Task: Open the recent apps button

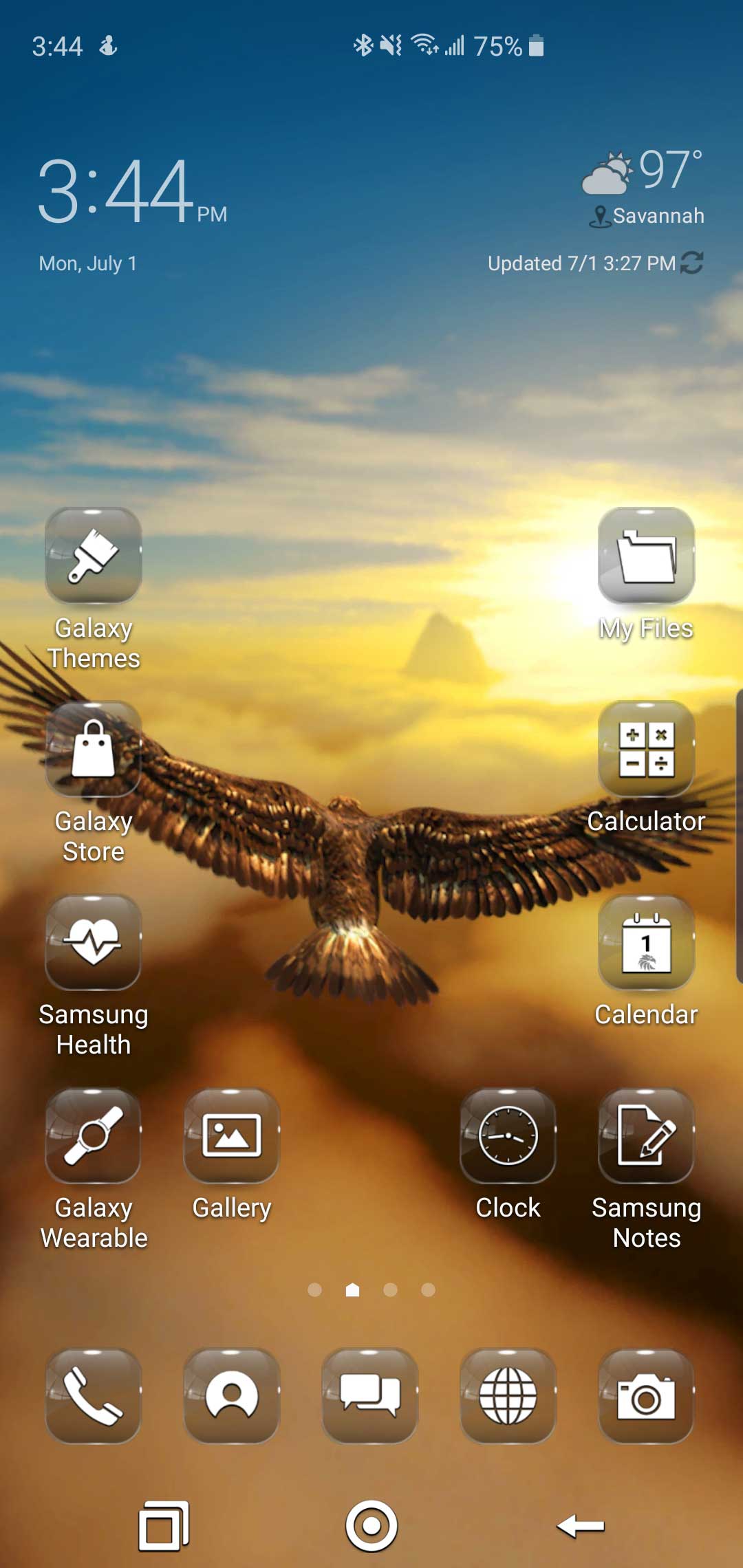Action: 164,1525
